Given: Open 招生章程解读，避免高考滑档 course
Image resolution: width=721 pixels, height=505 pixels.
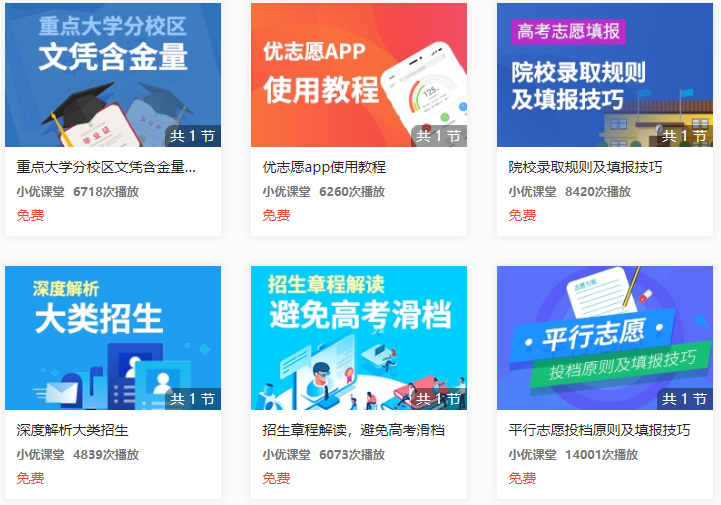Looking at the screenshot, I should pyautogui.click(x=358, y=338).
